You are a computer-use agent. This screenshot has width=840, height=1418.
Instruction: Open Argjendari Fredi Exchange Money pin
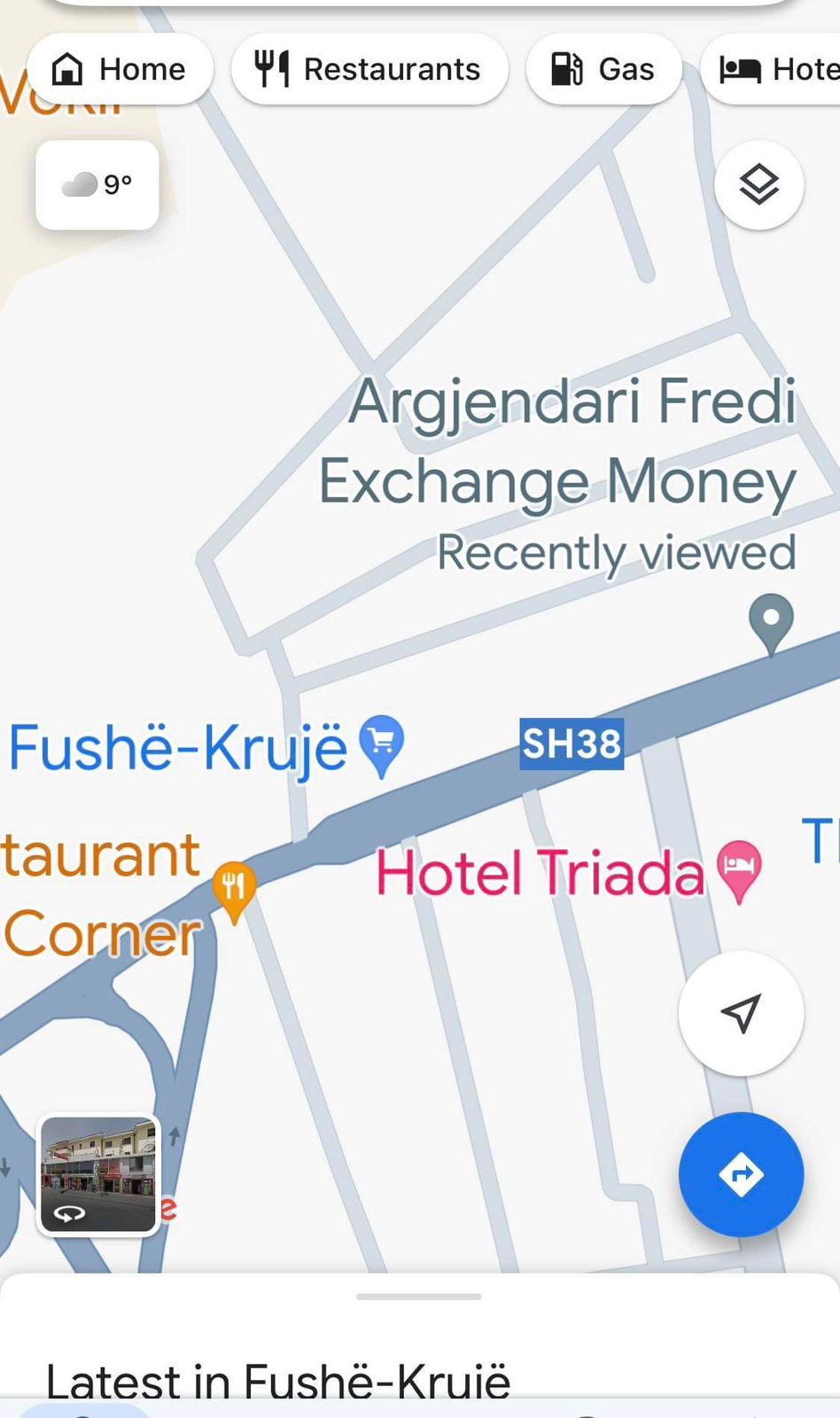click(771, 624)
